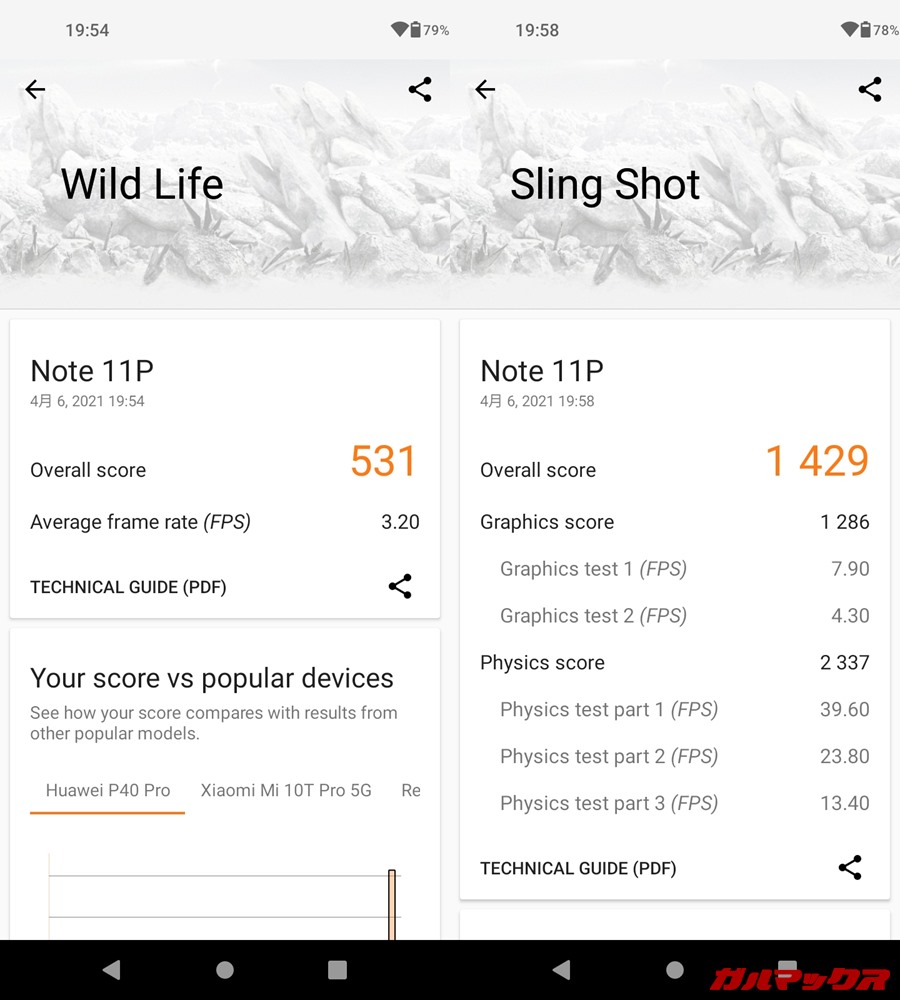
Task: Share the Sling Shot Note 11P score card
Action: 850,867
